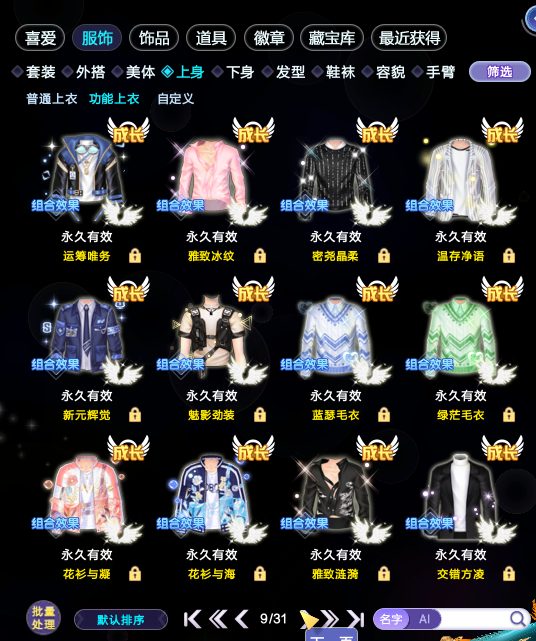
Task: Switch to the 饰品 tab
Action: tap(154, 38)
